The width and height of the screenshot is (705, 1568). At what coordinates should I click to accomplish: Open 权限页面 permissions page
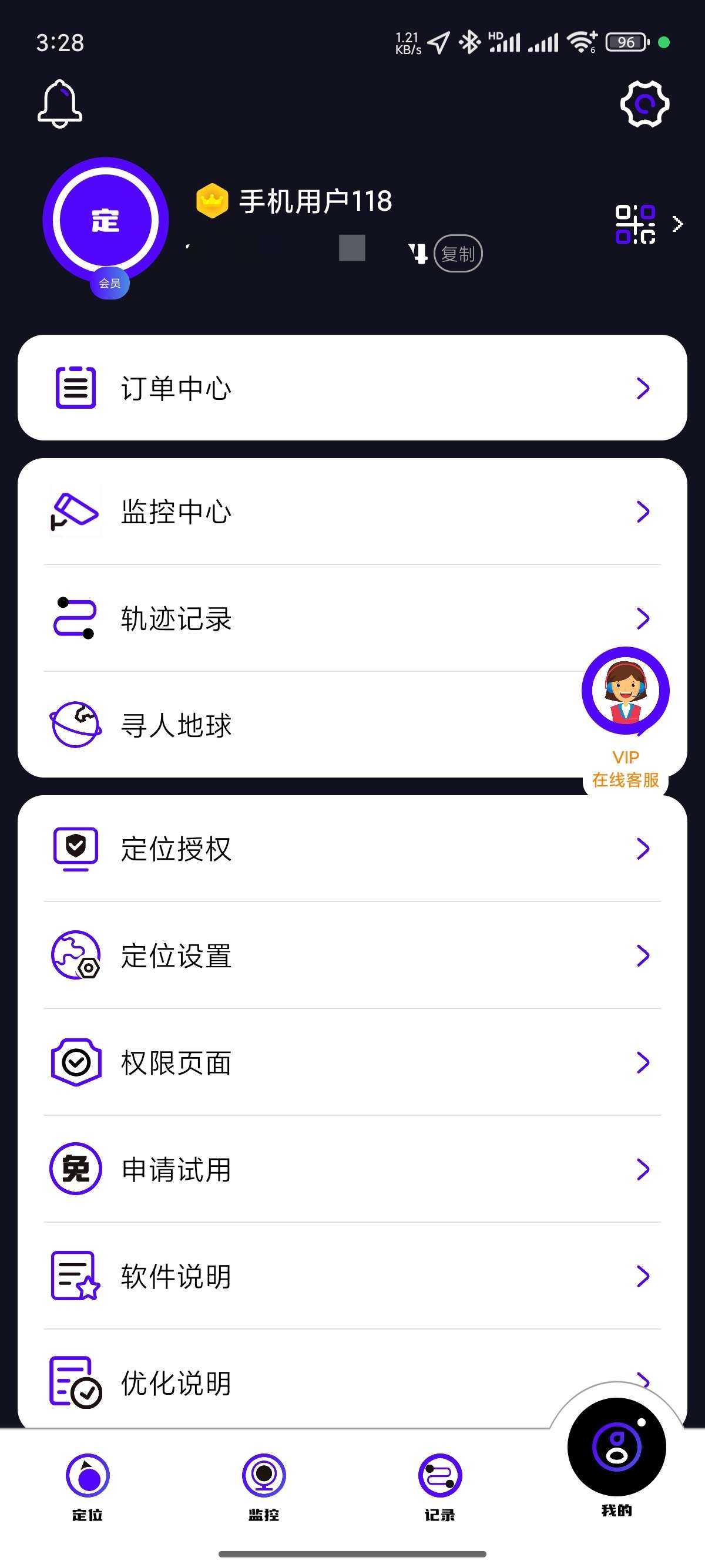[x=352, y=1063]
